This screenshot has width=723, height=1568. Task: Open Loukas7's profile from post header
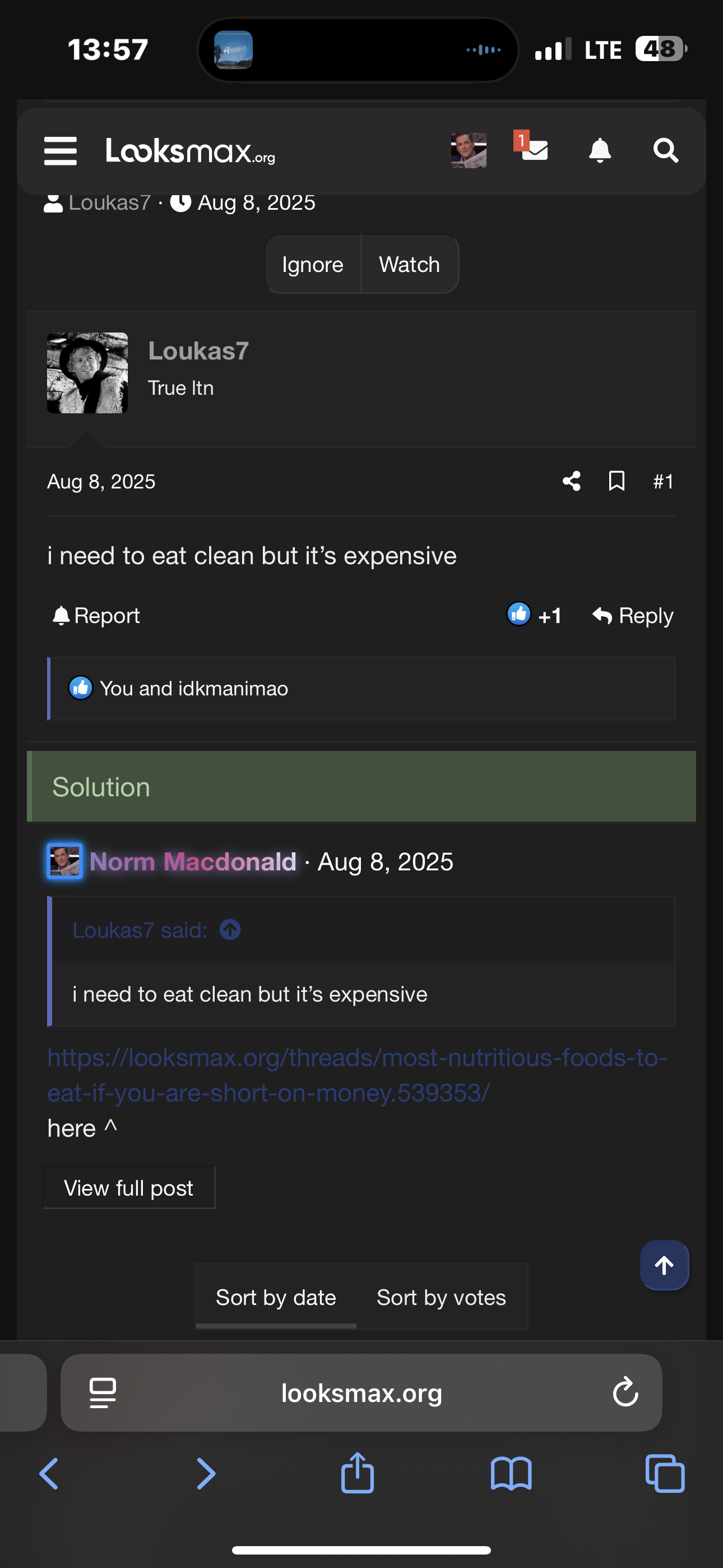pyautogui.click(x=198, y=351)
